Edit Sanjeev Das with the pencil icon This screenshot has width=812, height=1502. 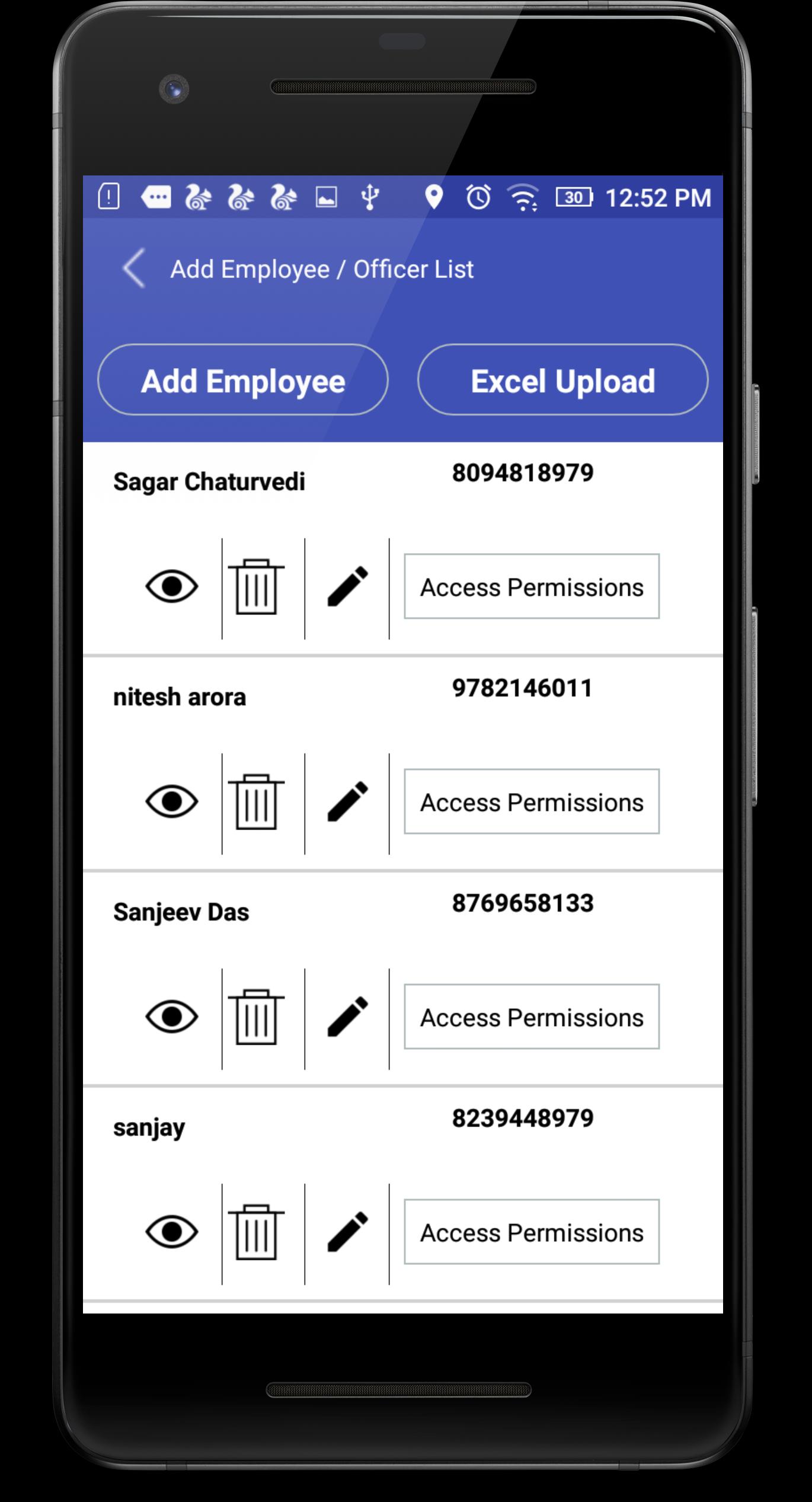(347, 1017)
